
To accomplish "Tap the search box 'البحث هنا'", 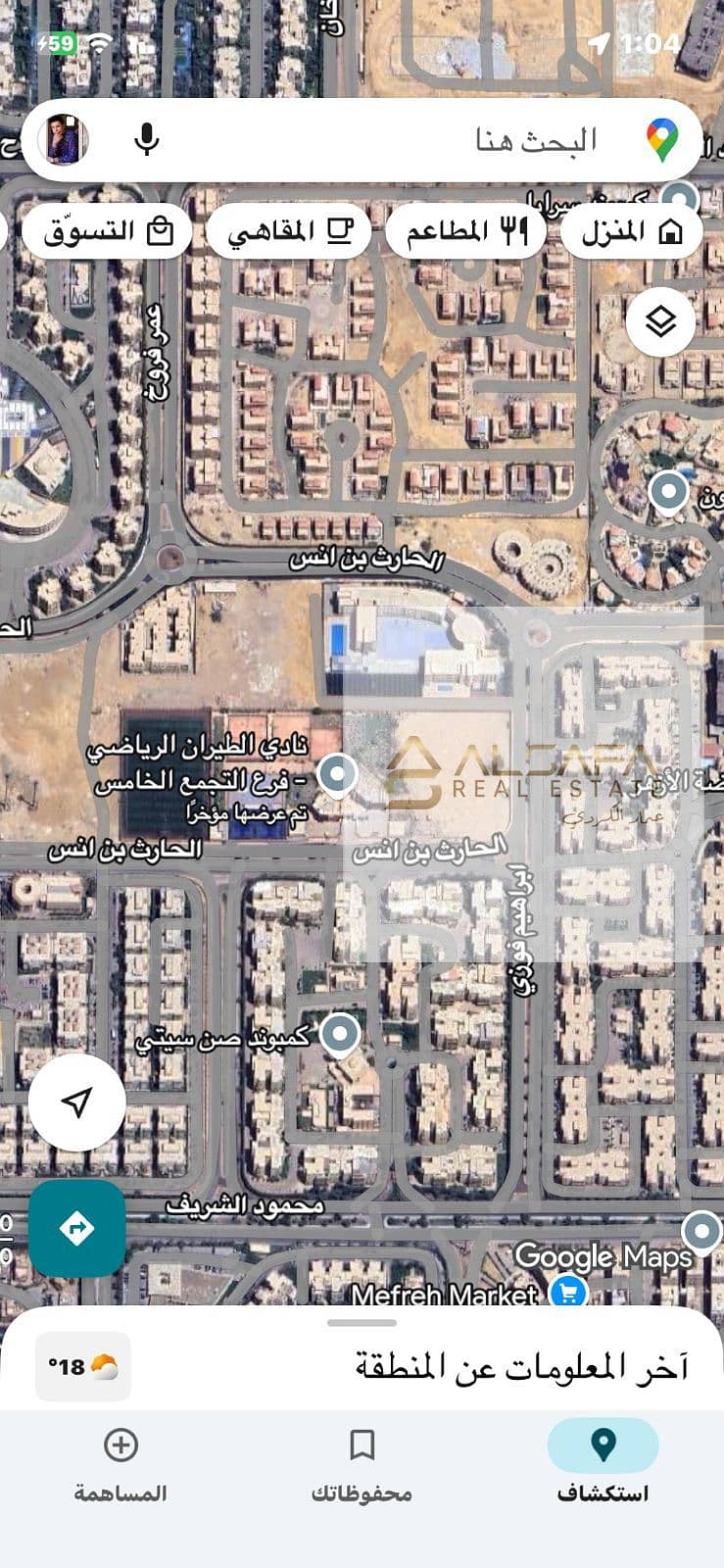I will (441, 140).
